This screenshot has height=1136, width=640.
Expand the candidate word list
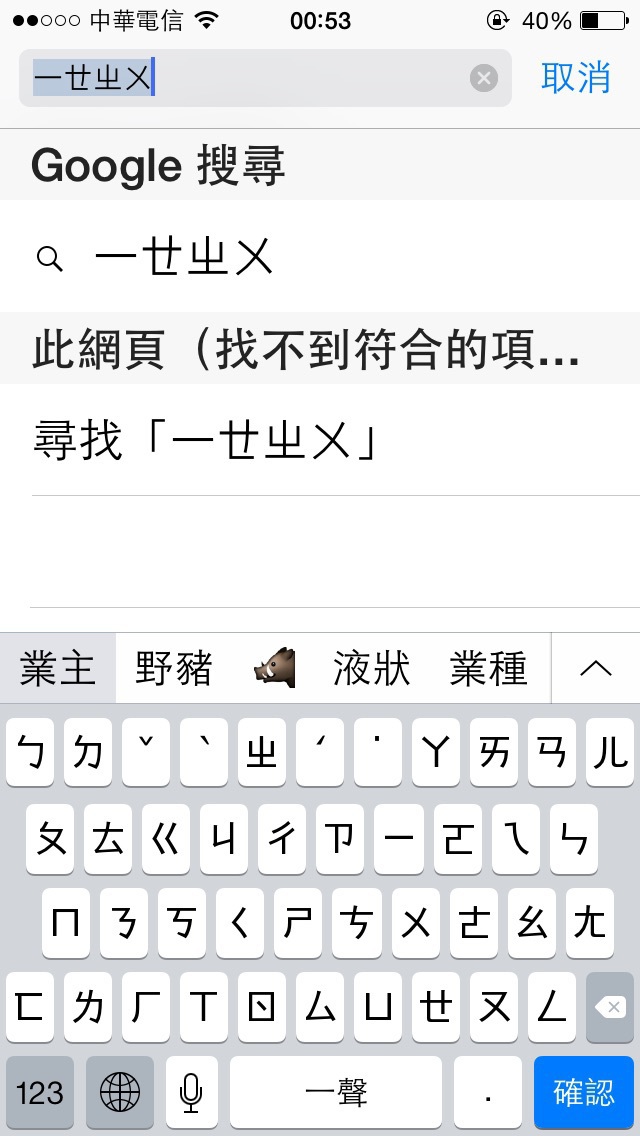[x=597, y=668]
